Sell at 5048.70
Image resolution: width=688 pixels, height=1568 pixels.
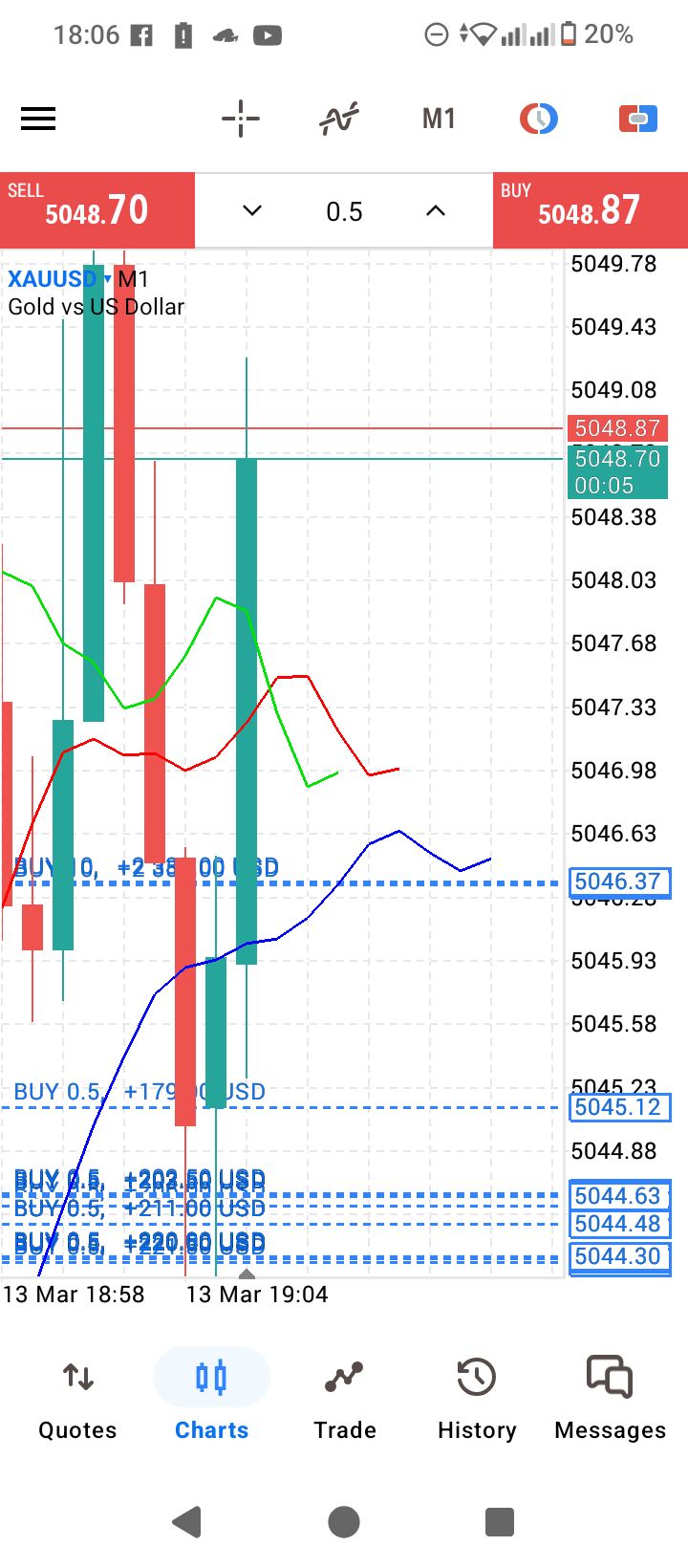[x=97, y=209]
